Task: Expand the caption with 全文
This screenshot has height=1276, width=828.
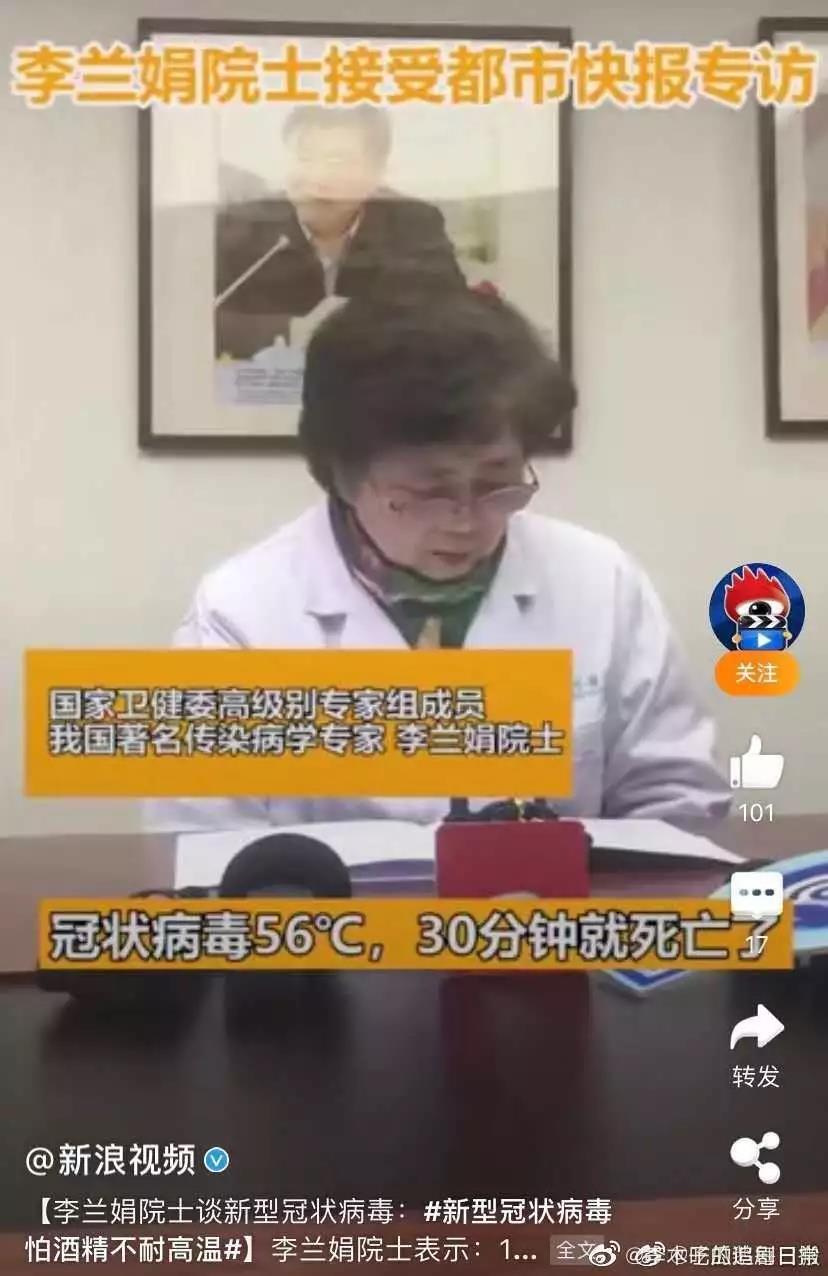Action: [574, 1250]
